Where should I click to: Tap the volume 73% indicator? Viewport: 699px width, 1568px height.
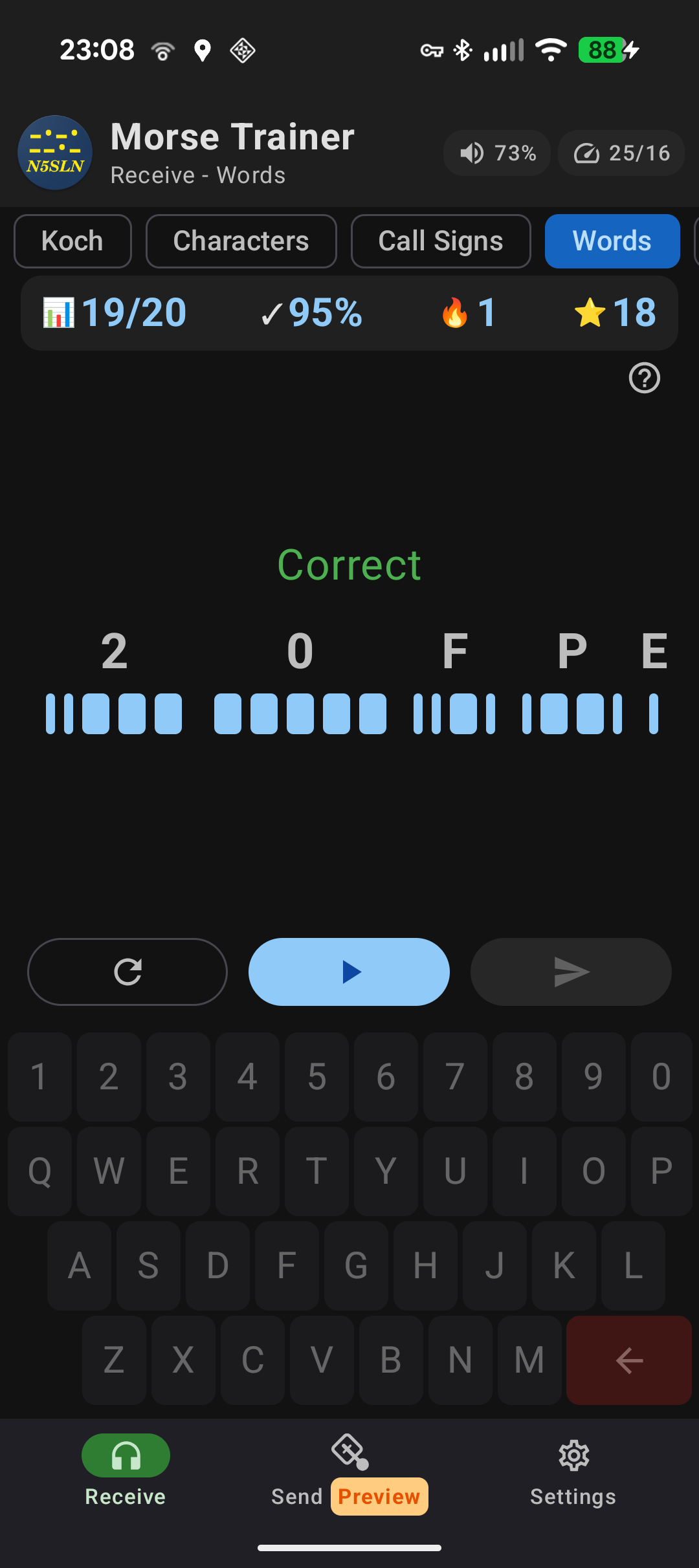pos(497,153)
